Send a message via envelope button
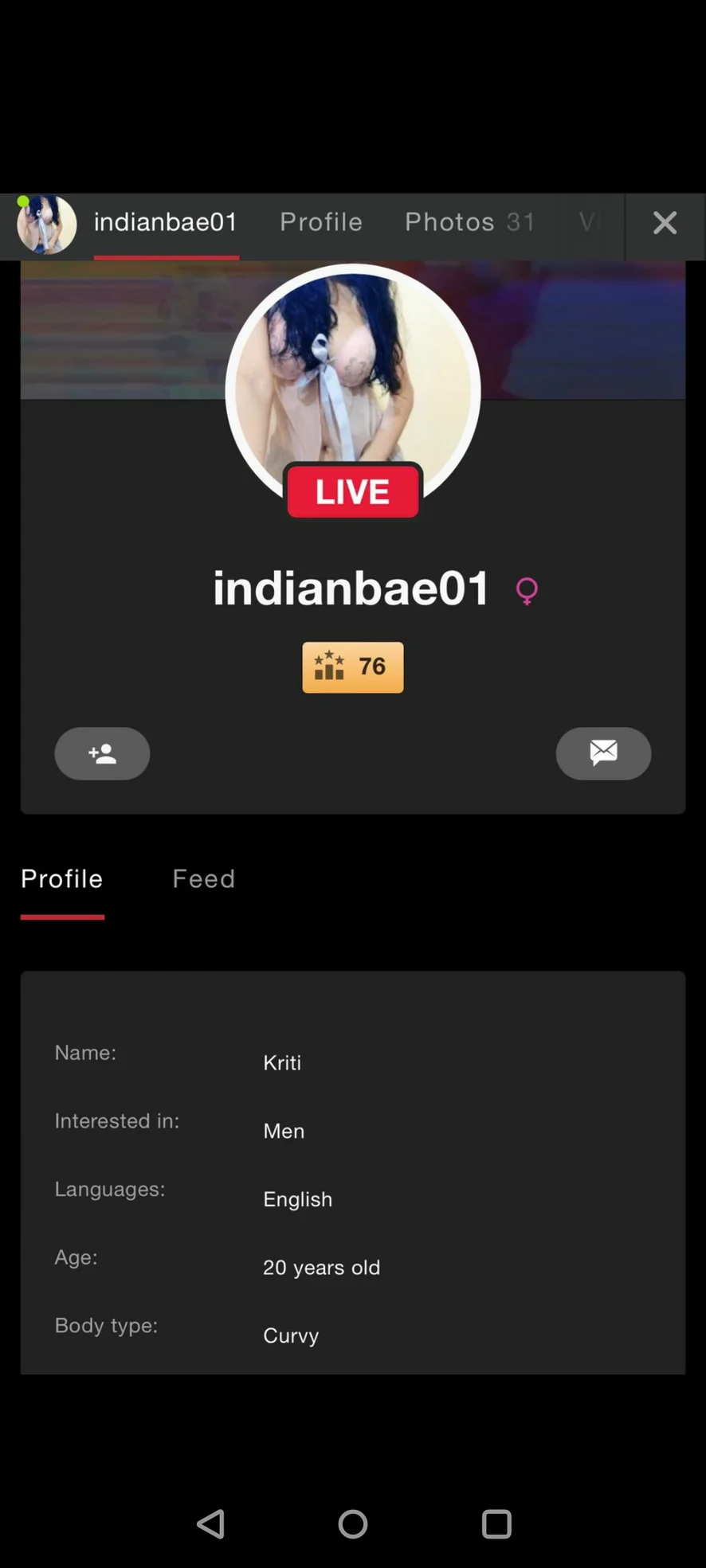The image size is (706, 1568). pos(603,753)
